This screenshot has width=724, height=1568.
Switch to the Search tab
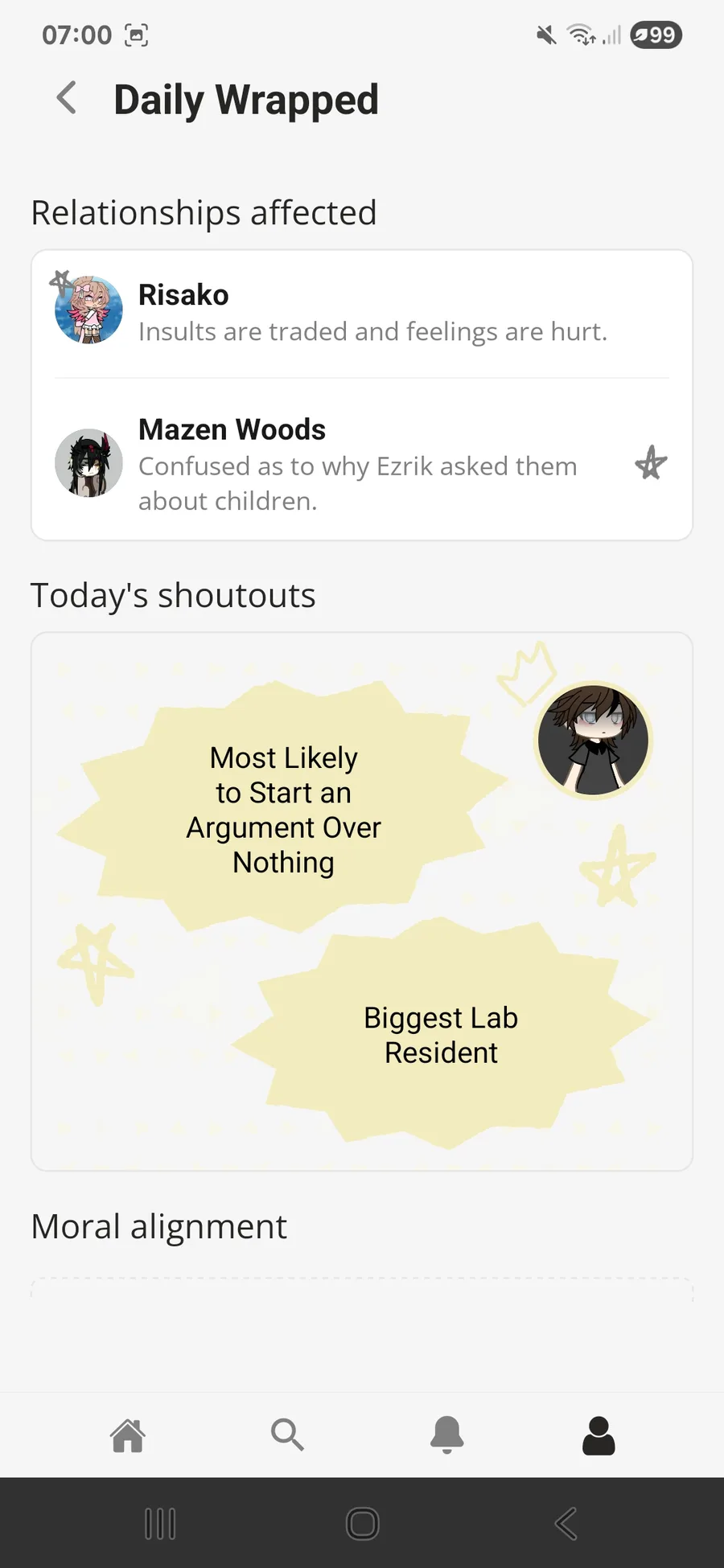(287, 1435)
